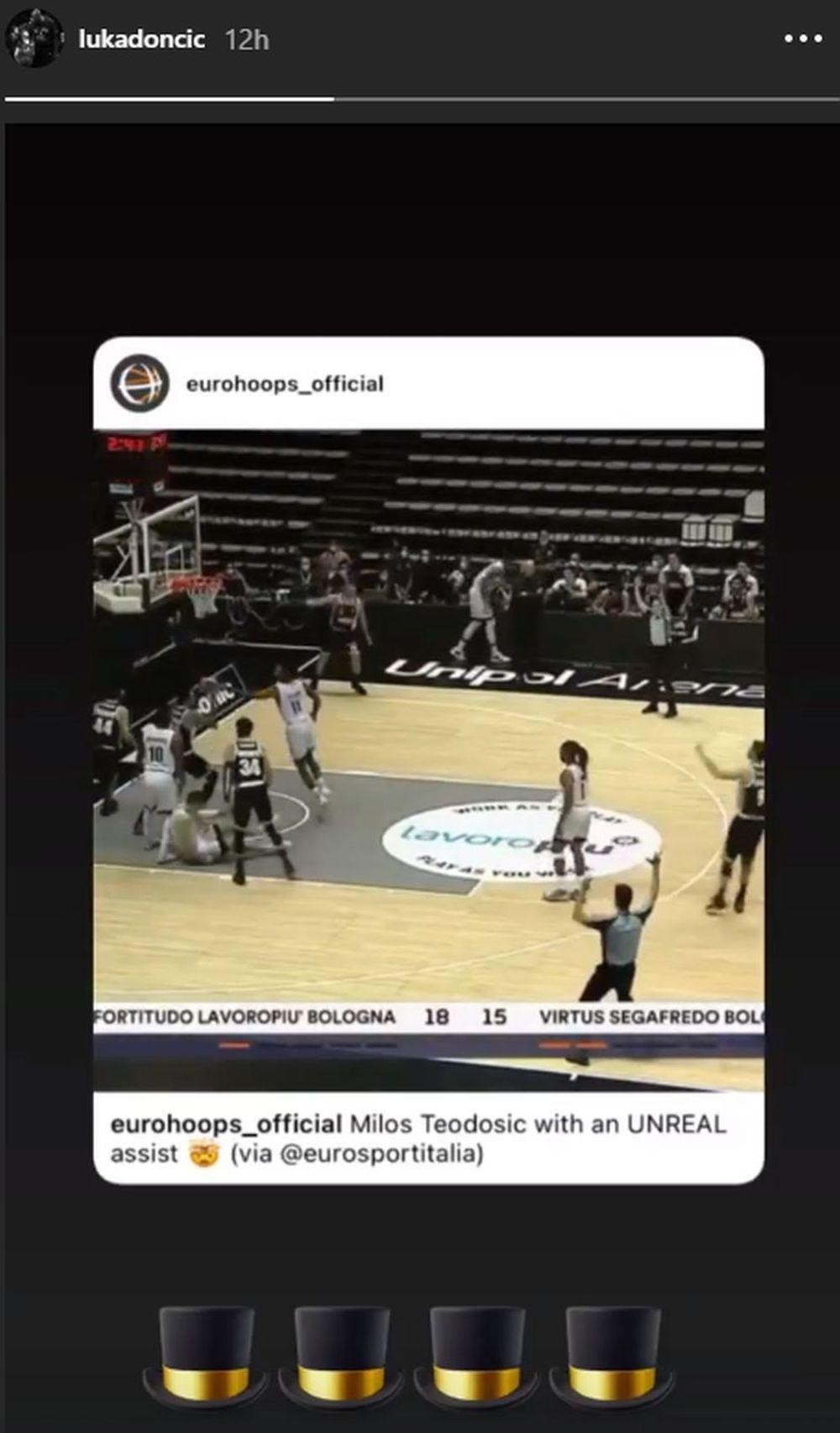The width and height of the screenshot is (840, 1433).
Task: Open the lukadoncic username link
Action: click(x=141, y=39)
